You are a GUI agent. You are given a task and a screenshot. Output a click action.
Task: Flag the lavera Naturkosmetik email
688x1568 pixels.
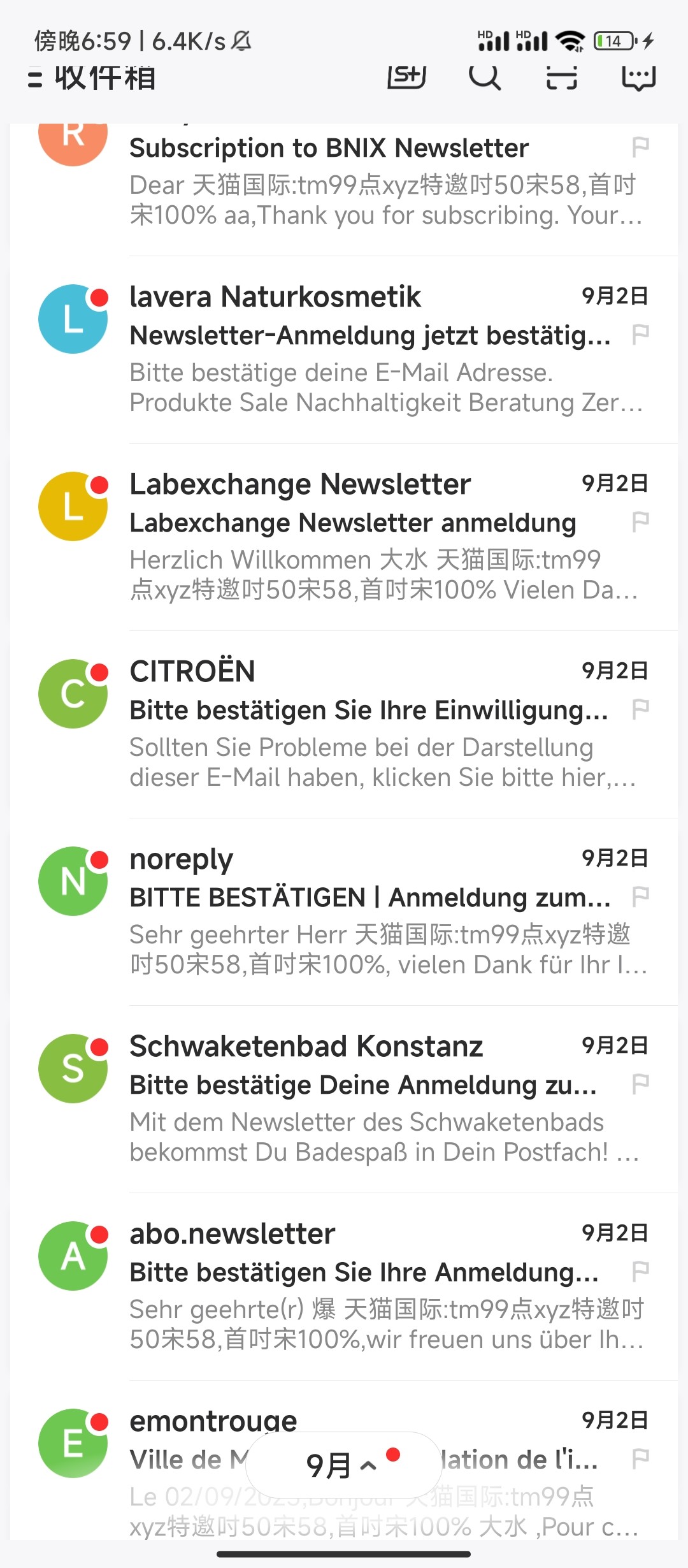coord(640,334)
